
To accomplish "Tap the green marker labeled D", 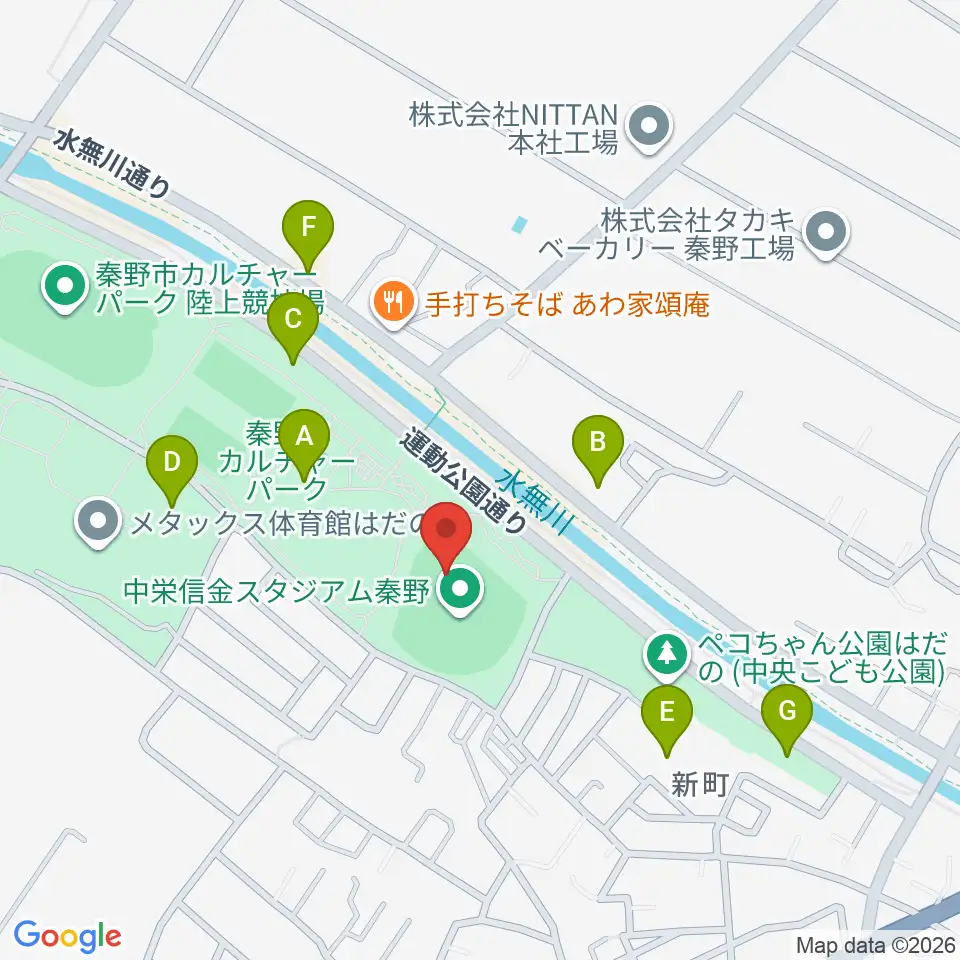I will pos(172,471).
